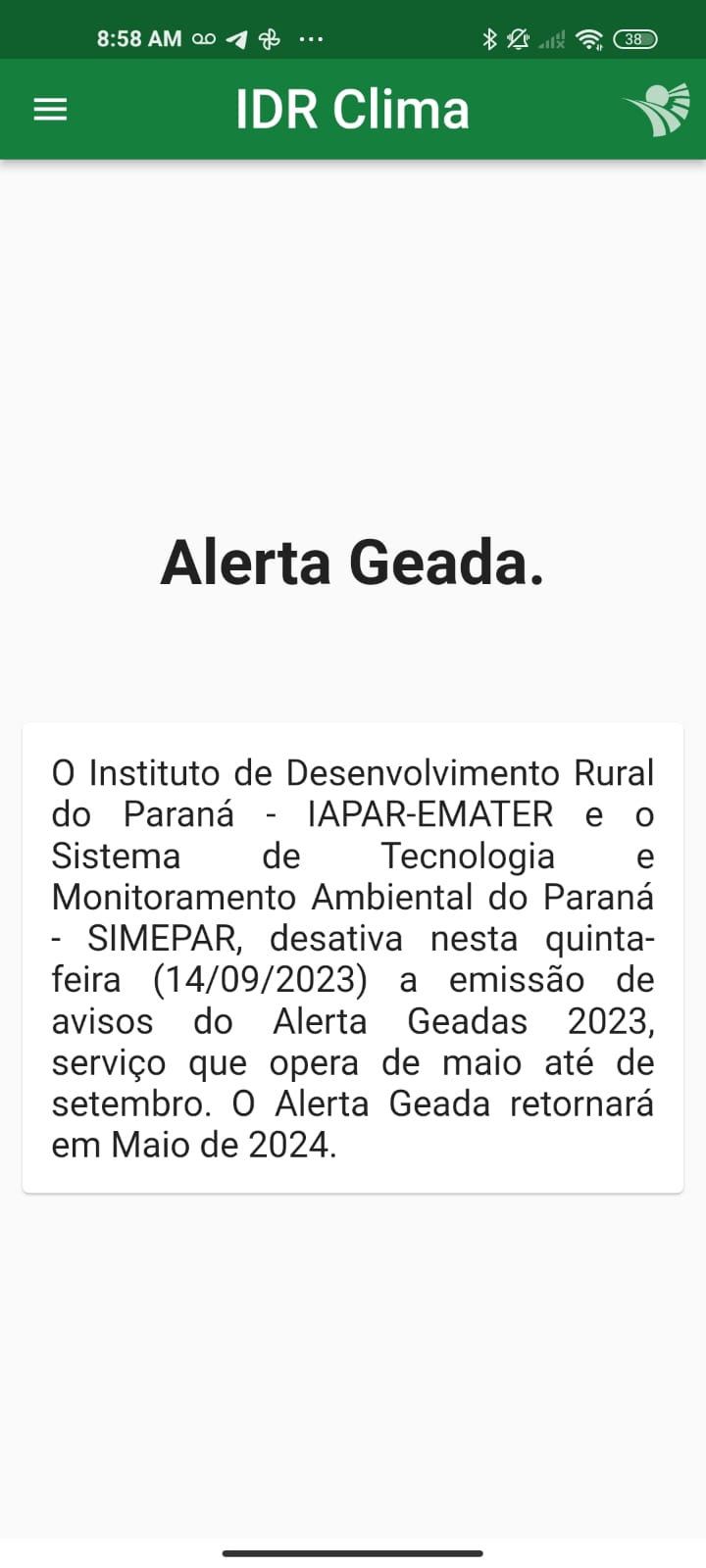Tap the battery level indicator showing 38
Viewport: 706px width, 1568px height.
633,39
